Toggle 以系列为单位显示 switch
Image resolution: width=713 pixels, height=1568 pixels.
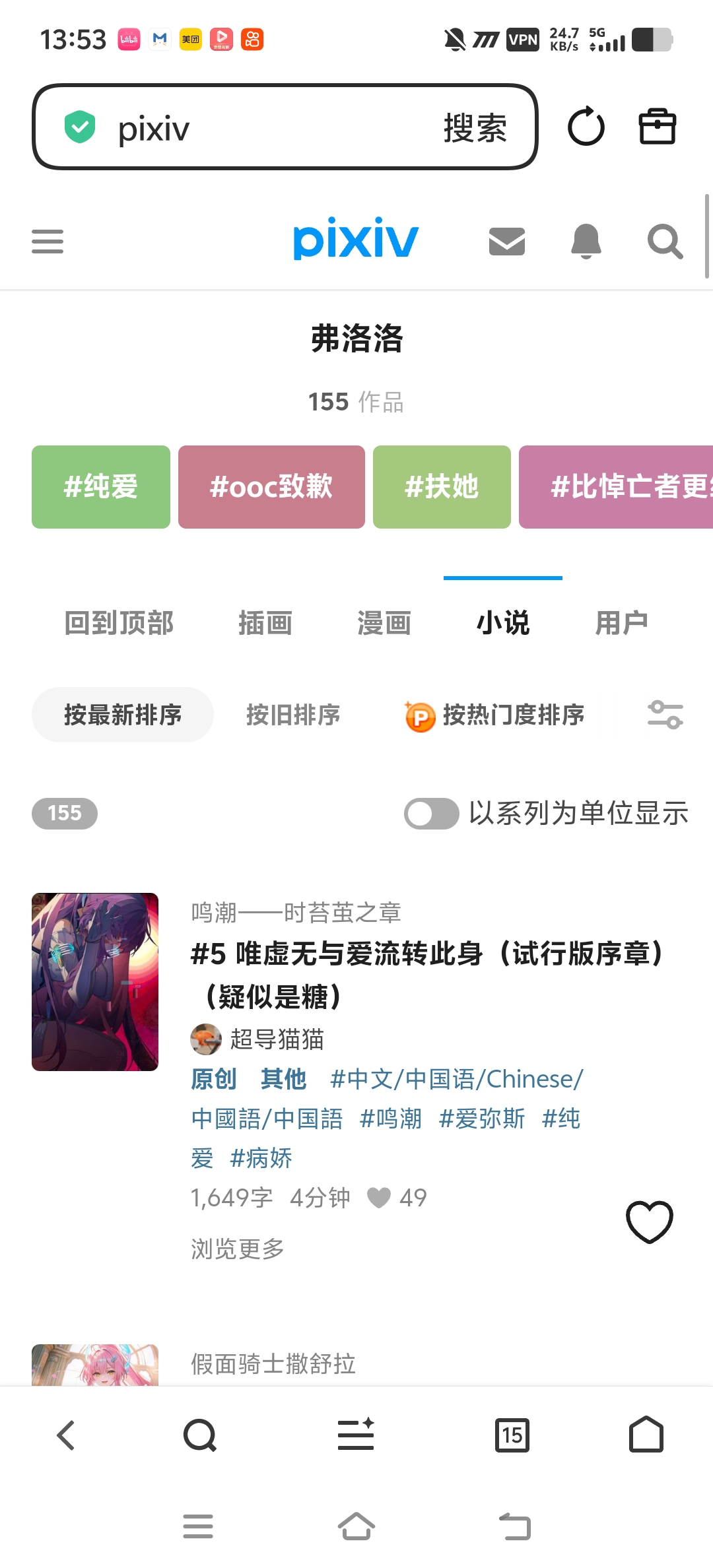coord(432,813)
